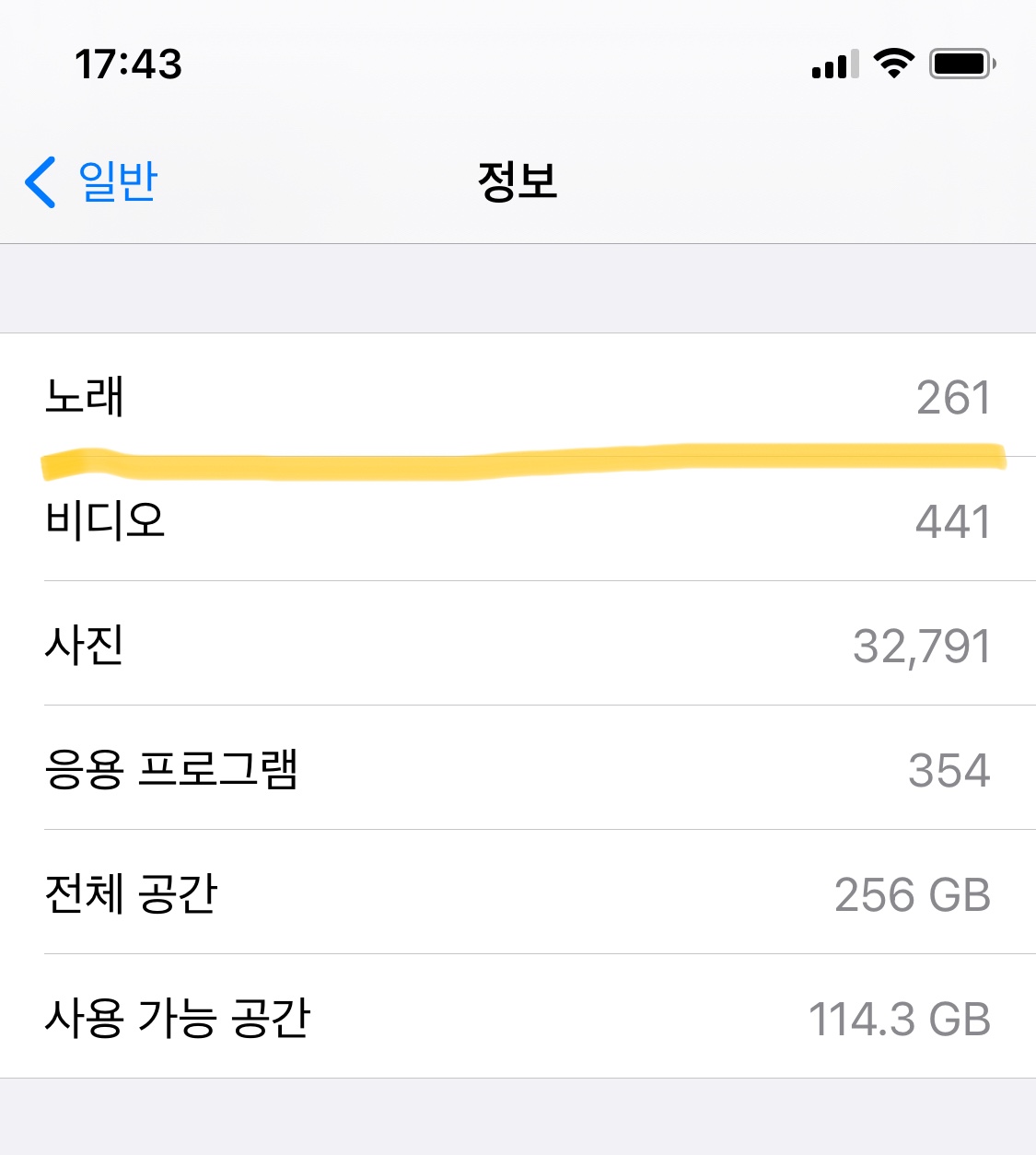The image size is (1036, 1155).
Task: Go back to 일반 settings
Action: tap(92, 181)
